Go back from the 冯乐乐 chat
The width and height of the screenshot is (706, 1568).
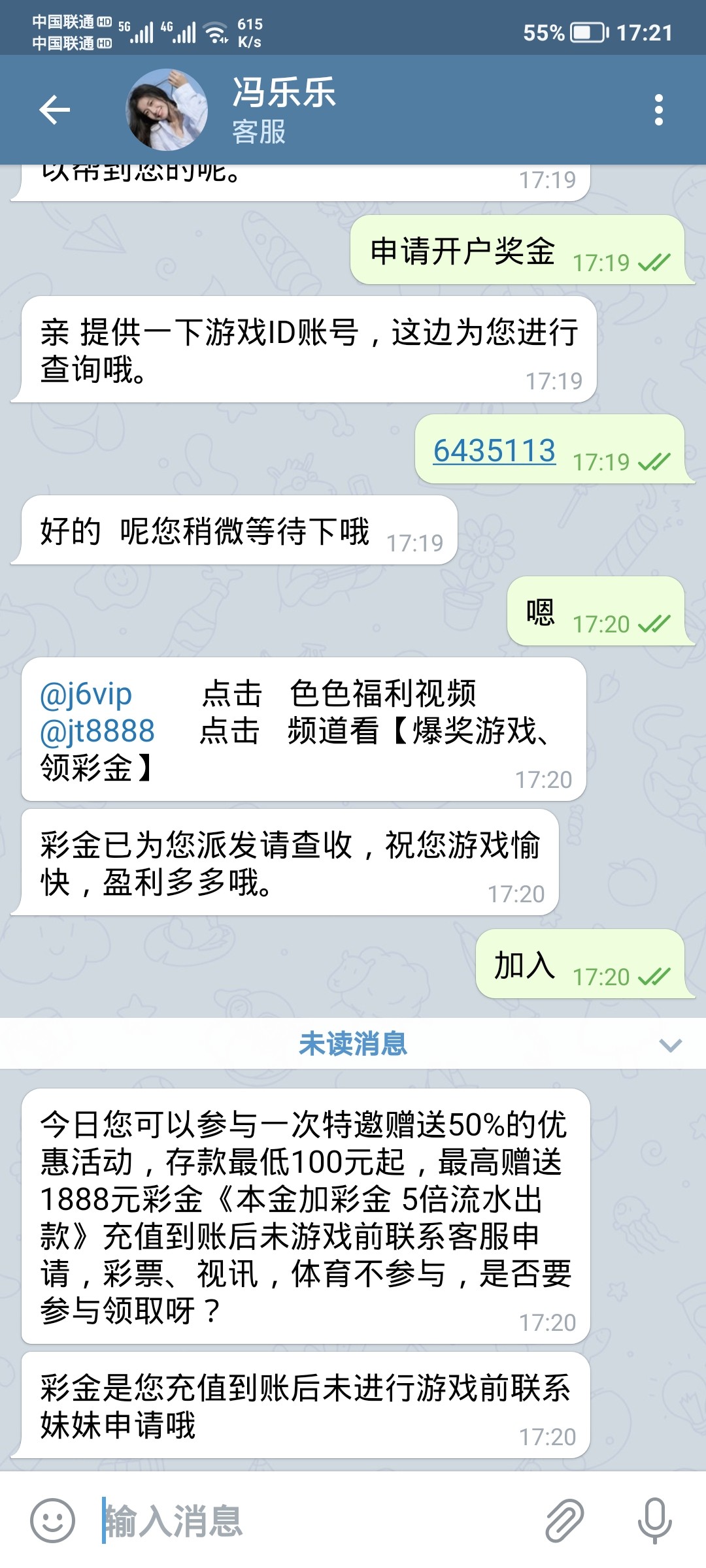(54, 109)
